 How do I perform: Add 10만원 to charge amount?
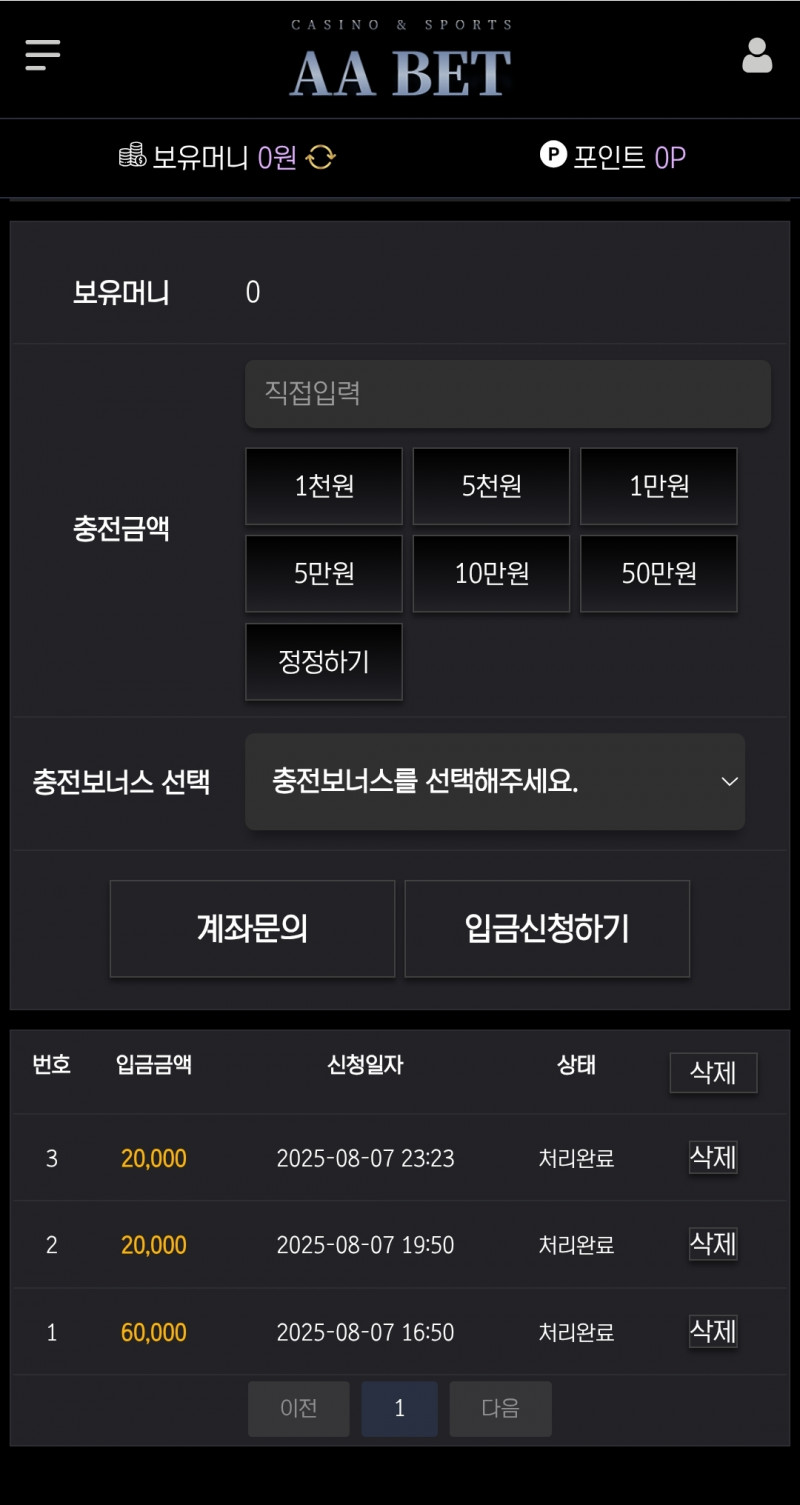[491, 573]
